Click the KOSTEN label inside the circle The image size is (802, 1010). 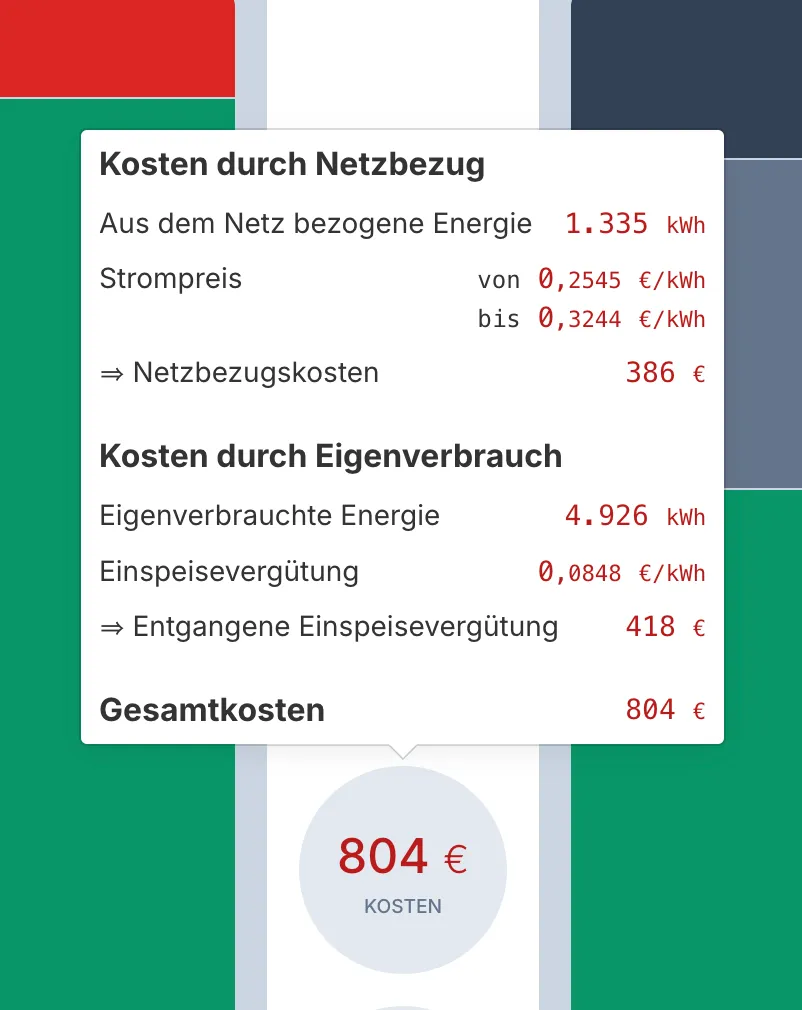point(403,906)
